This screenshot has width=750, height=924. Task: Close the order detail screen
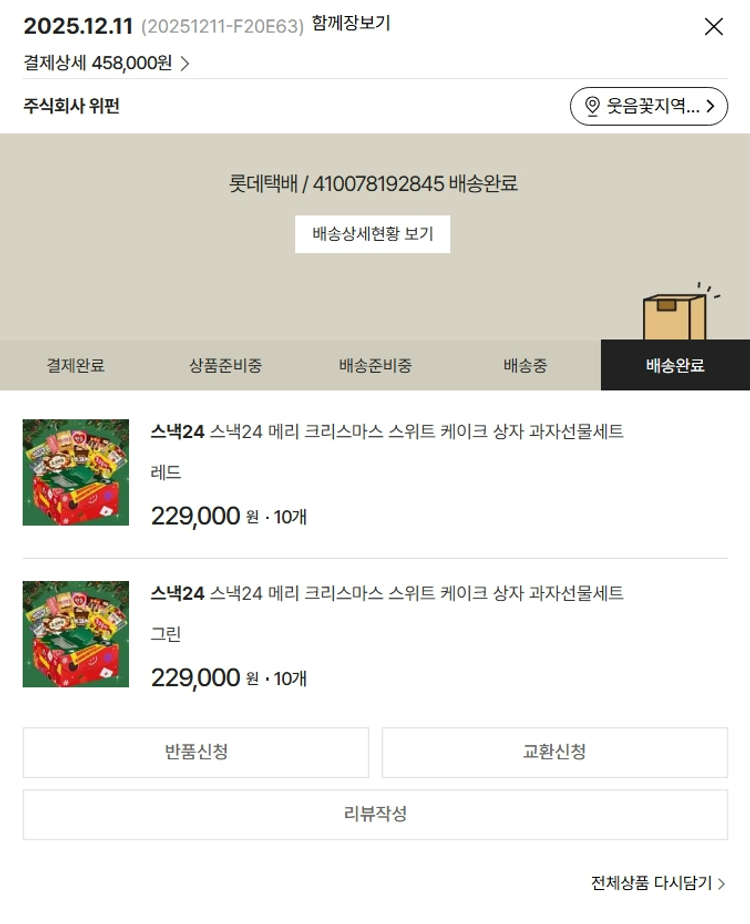point(713,27)
